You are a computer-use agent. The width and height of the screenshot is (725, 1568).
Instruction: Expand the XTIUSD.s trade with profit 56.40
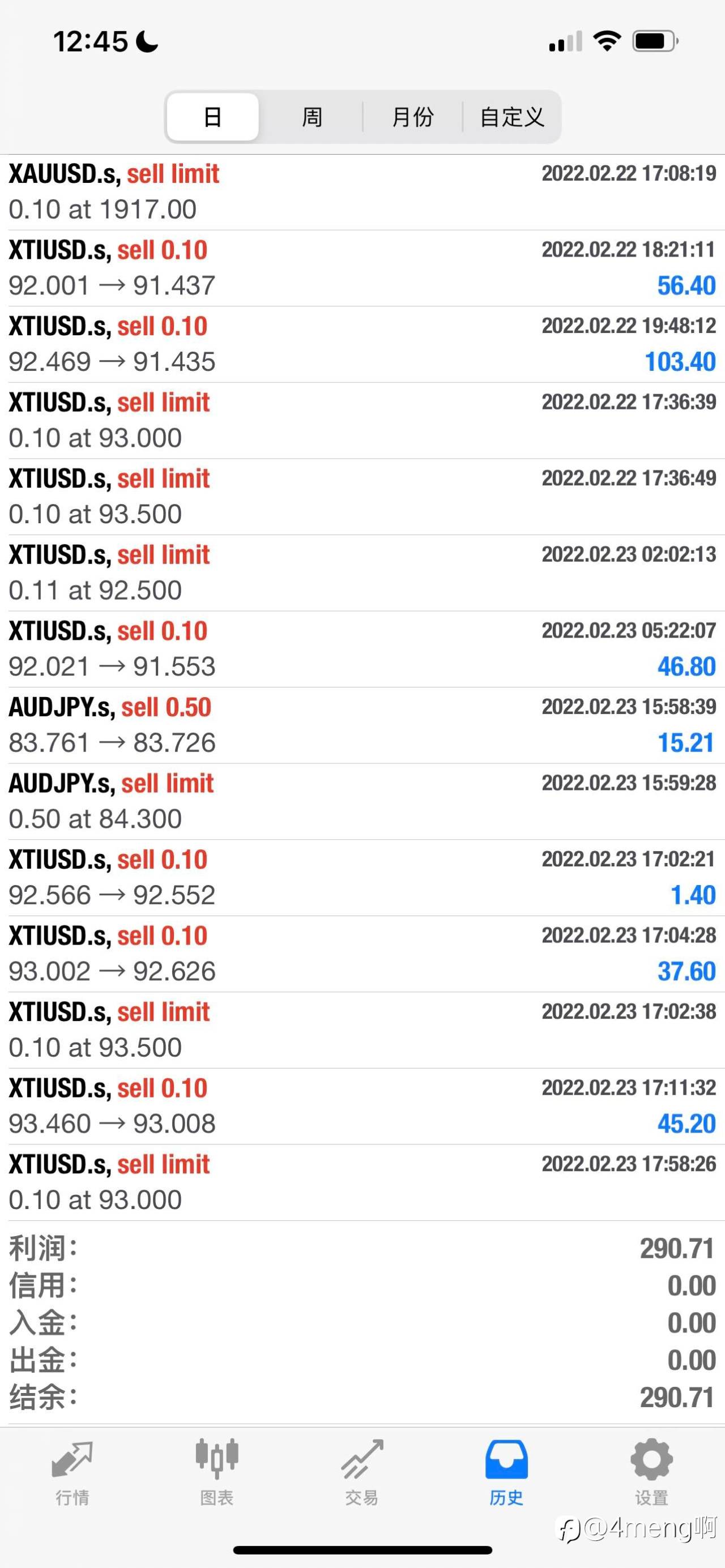(362, 268)
